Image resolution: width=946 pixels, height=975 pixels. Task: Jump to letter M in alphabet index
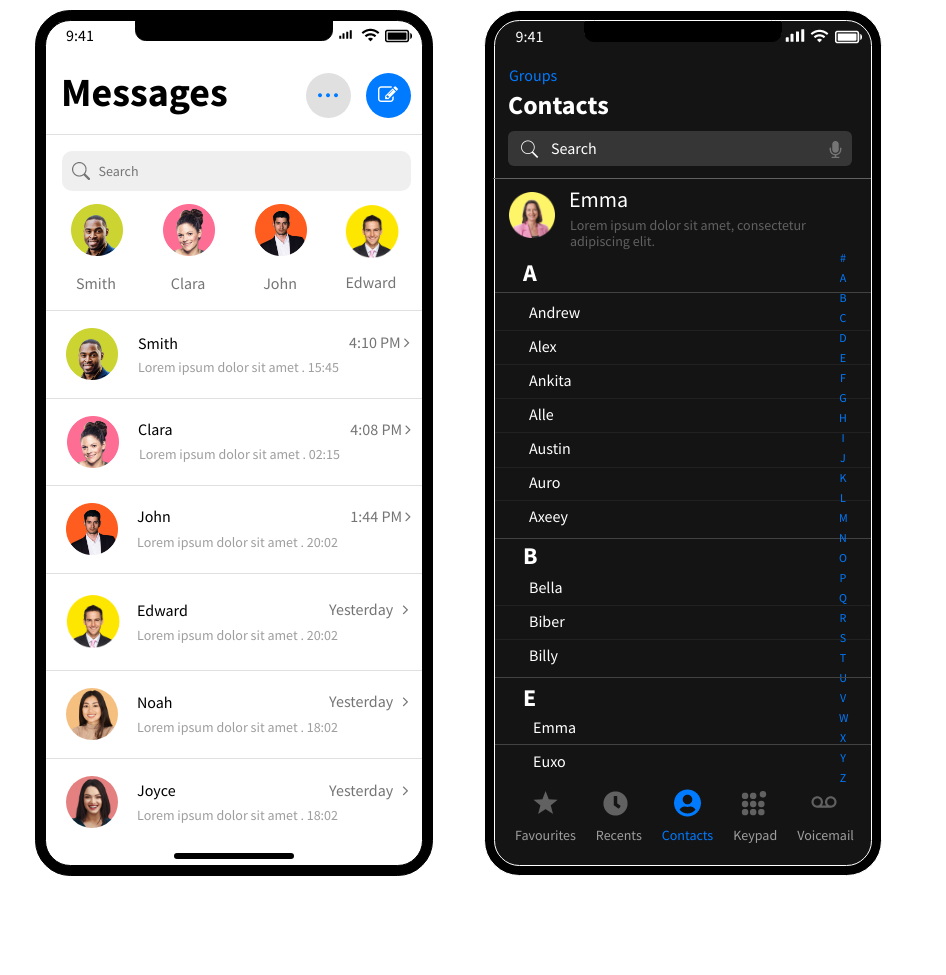coord(843,518)
